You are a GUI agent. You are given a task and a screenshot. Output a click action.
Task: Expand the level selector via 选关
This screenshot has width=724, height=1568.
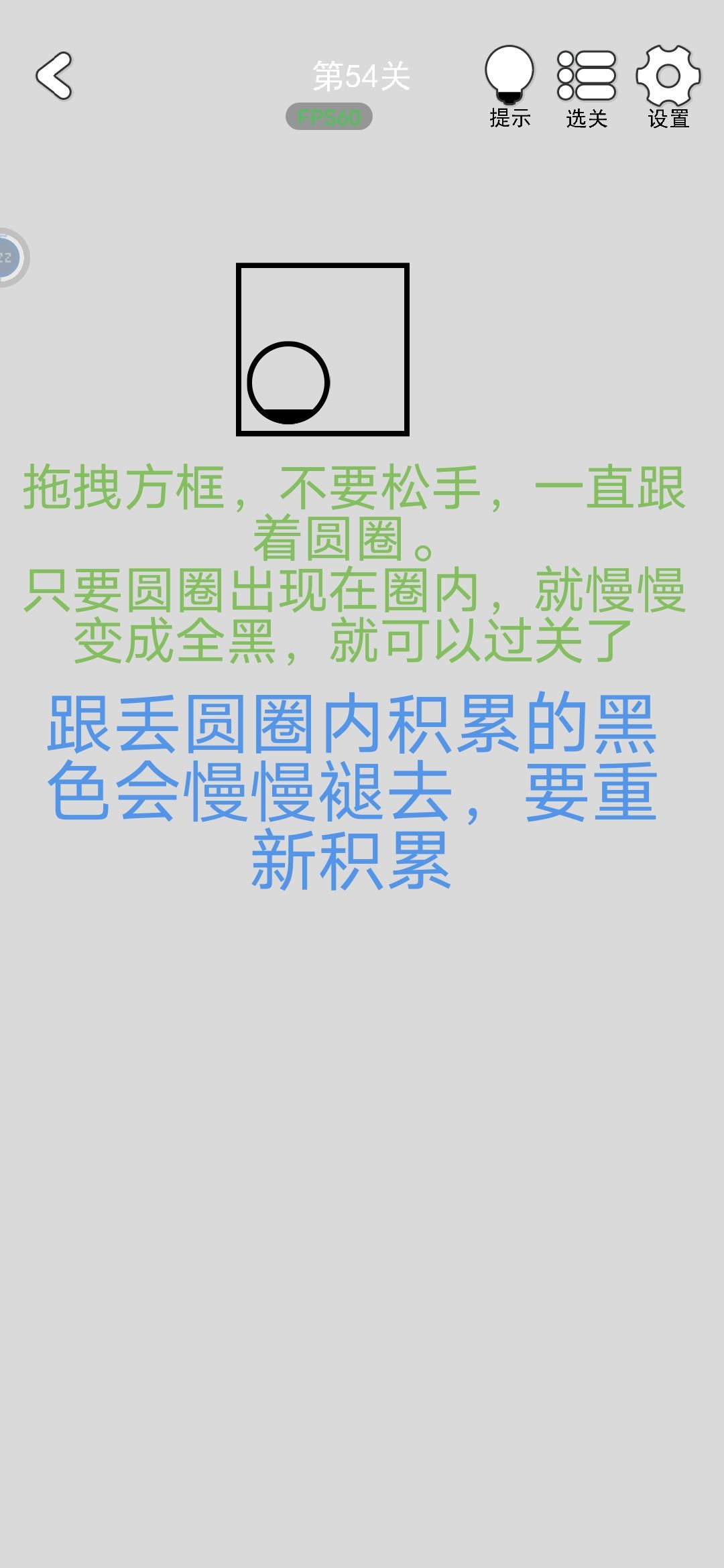click(587, 74)
